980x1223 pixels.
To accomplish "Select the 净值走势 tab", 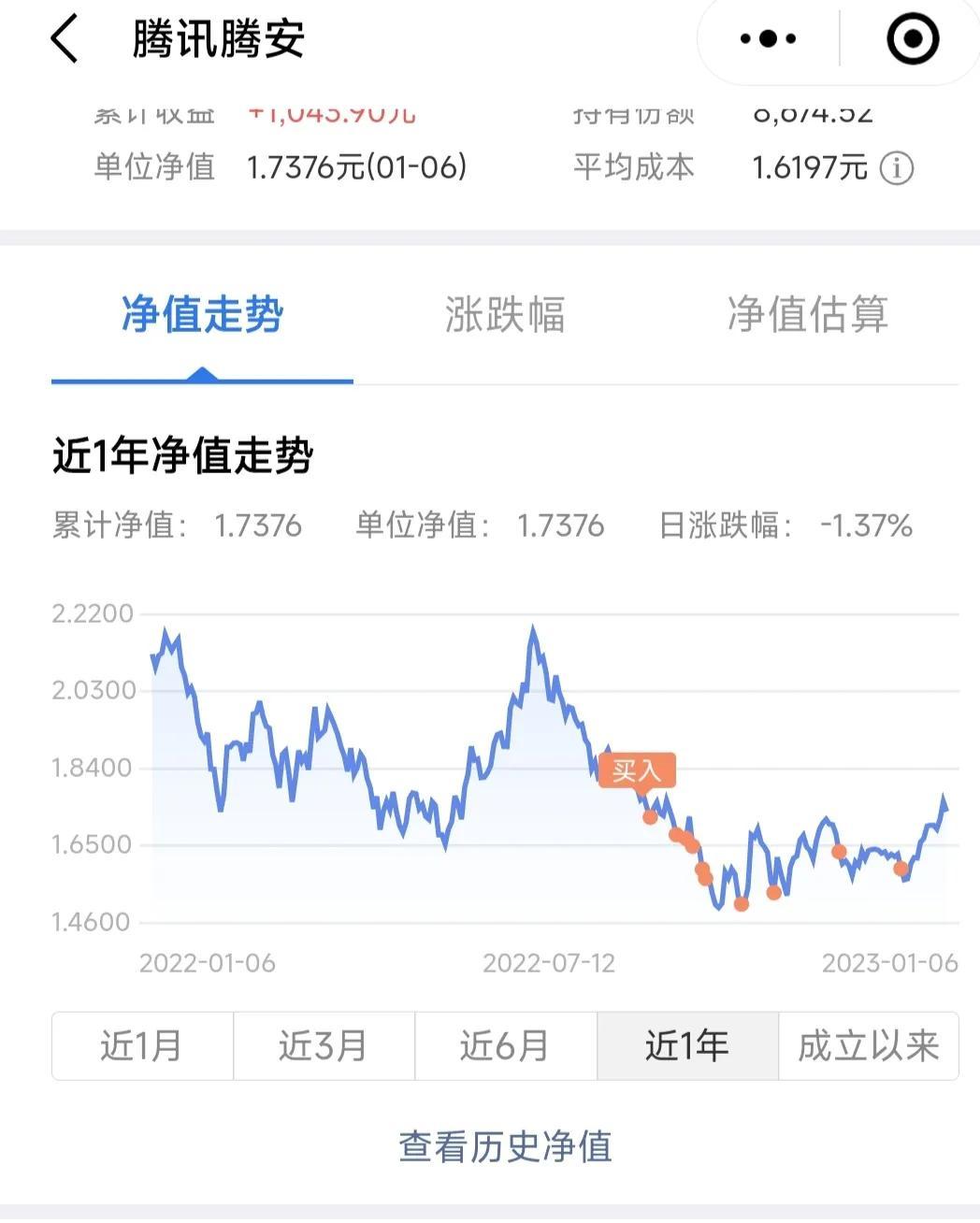I will click(202, 314).
